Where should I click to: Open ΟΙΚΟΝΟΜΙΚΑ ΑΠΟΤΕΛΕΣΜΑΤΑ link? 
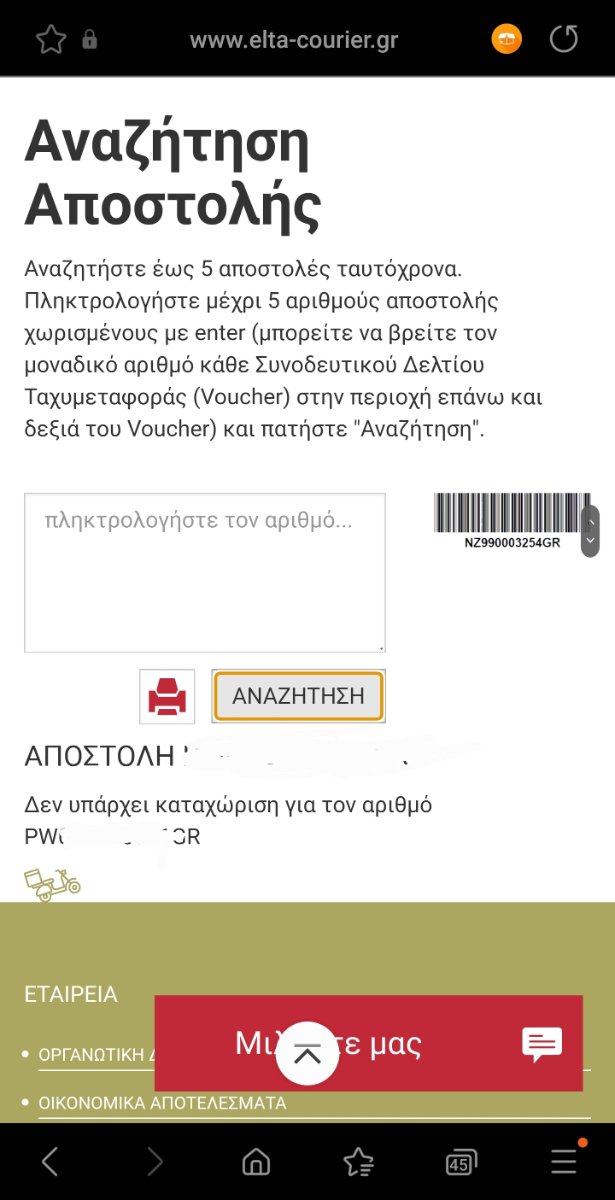(162, 1103)
